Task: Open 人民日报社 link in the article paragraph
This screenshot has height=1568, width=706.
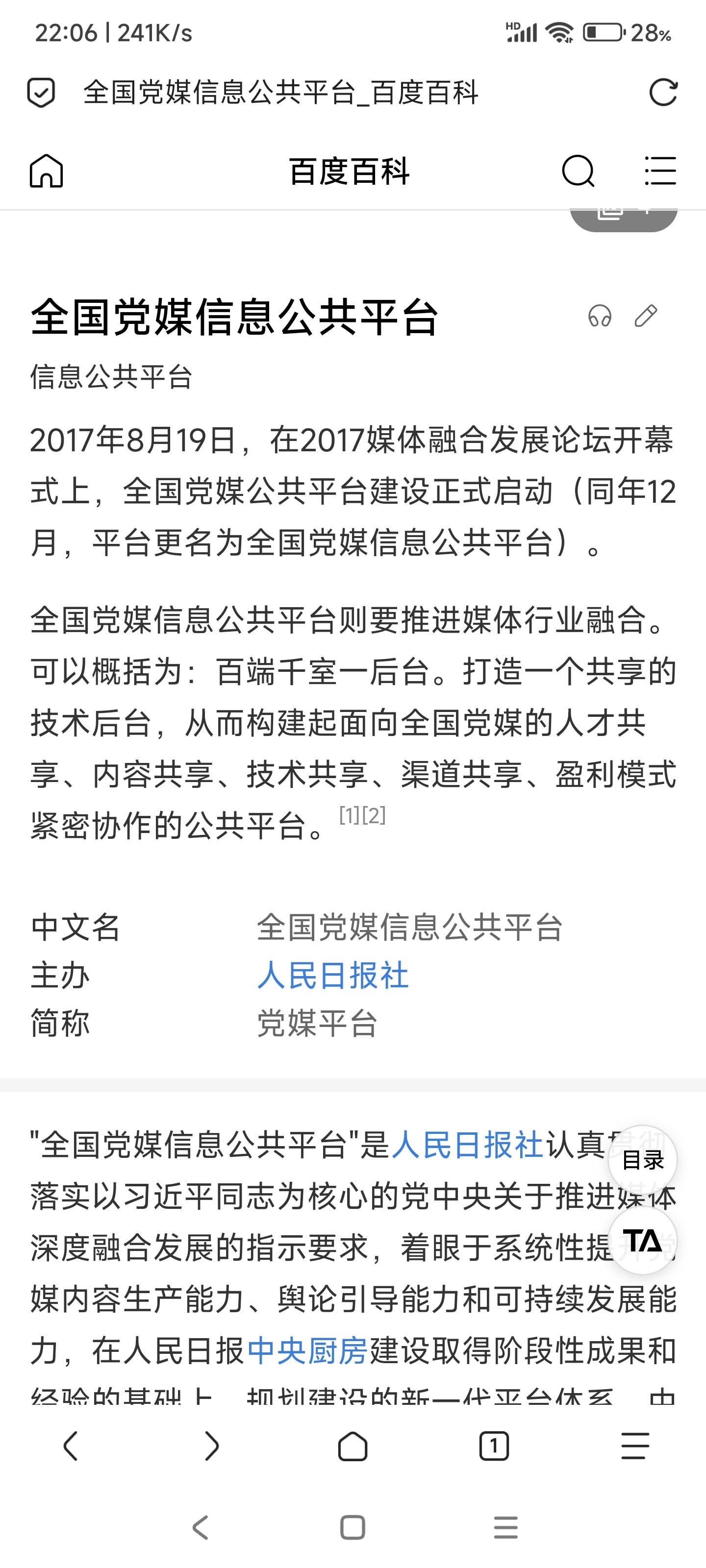Action: point(467,1145)
